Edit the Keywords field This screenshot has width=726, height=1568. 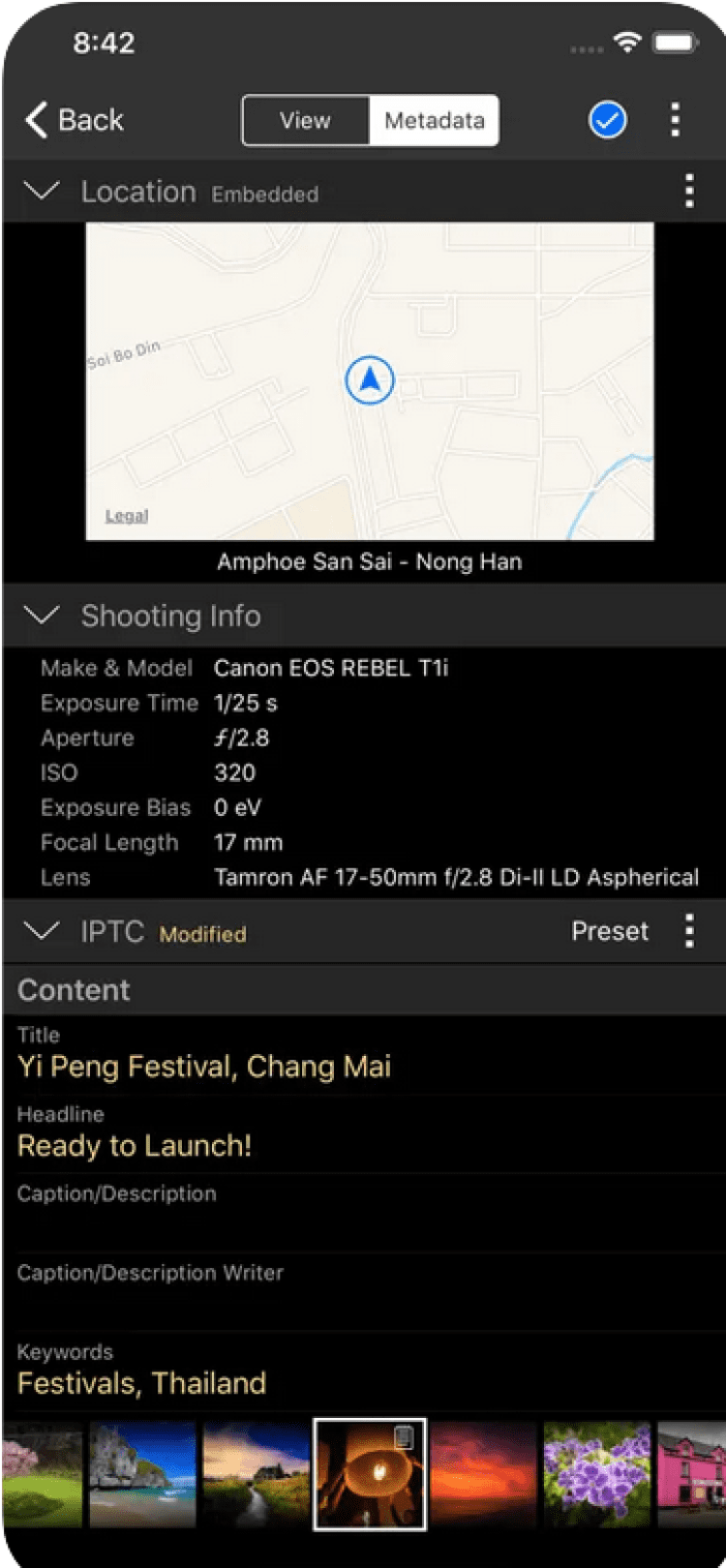(x=141, y=1383)
